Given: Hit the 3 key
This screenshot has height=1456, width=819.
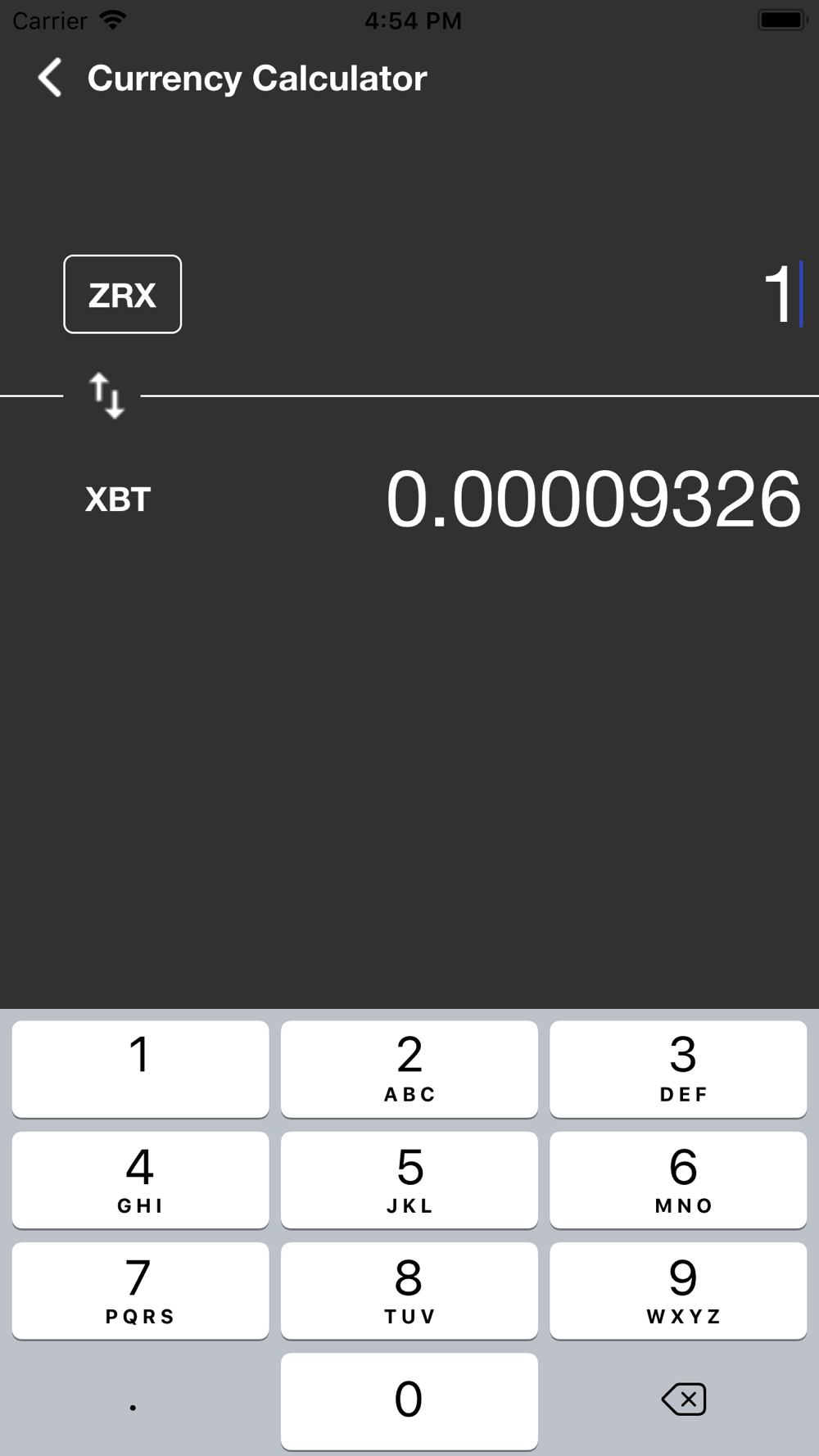Looking at the screenshot, I should [x=678, y=1069].
